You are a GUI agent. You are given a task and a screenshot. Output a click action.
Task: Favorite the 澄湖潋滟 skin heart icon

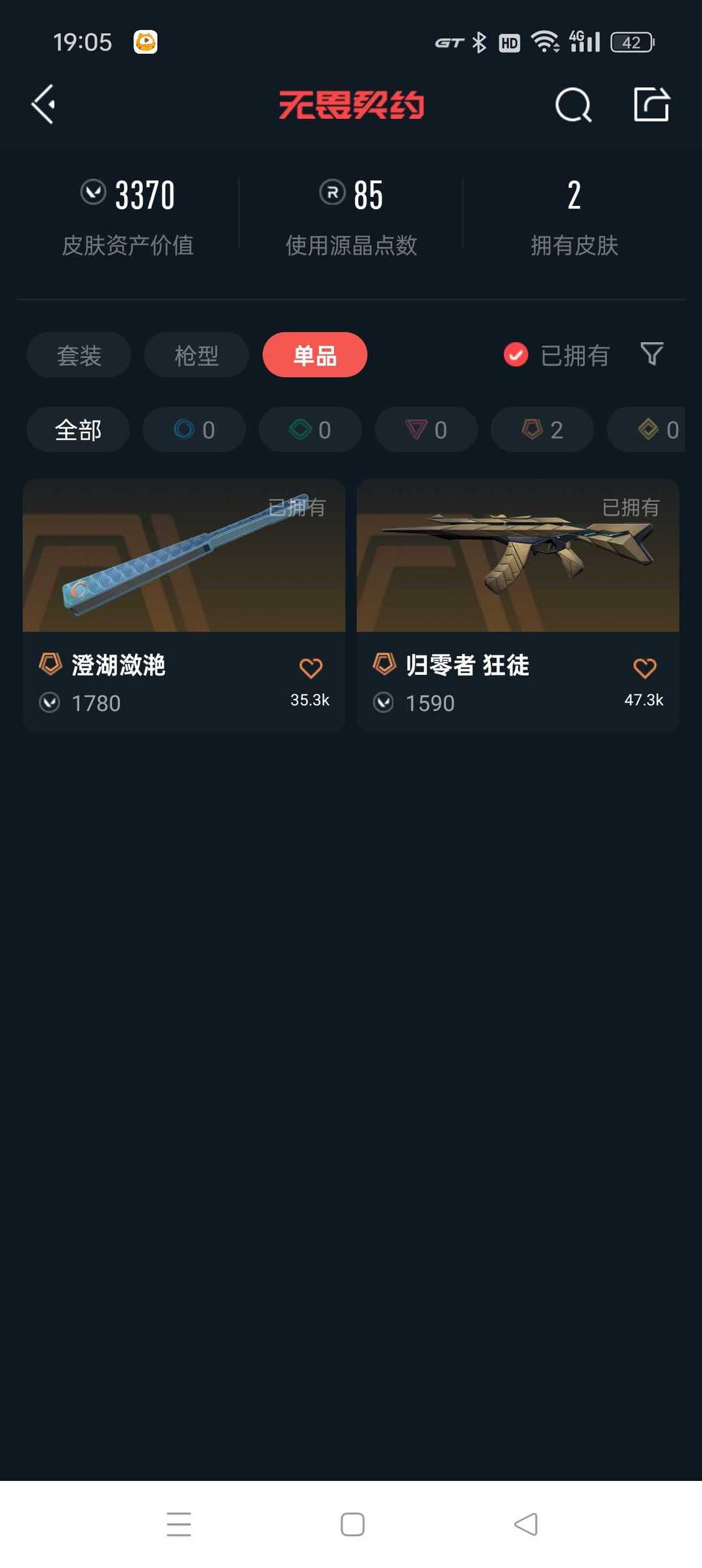(x=311, y=666)
